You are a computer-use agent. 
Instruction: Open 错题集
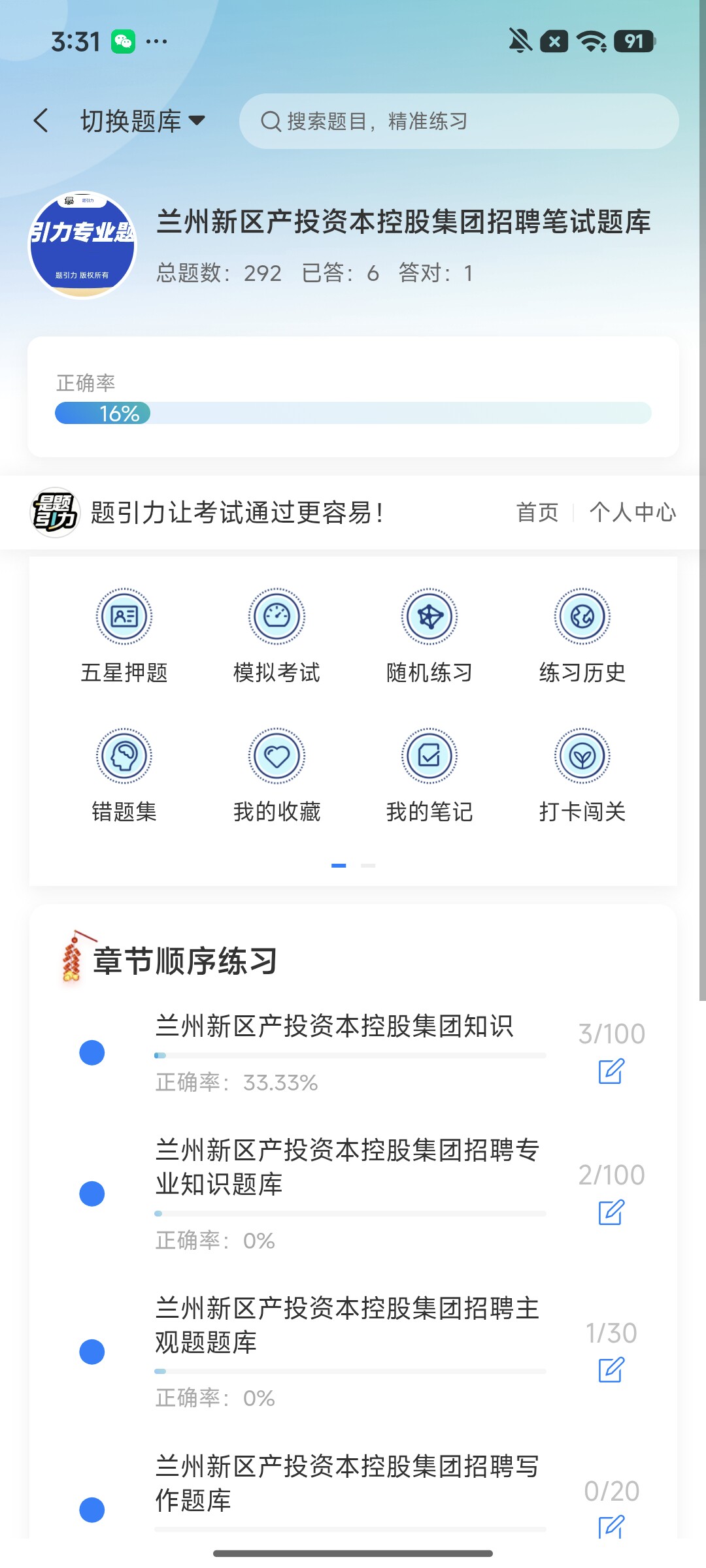click(x=124, y=776)
